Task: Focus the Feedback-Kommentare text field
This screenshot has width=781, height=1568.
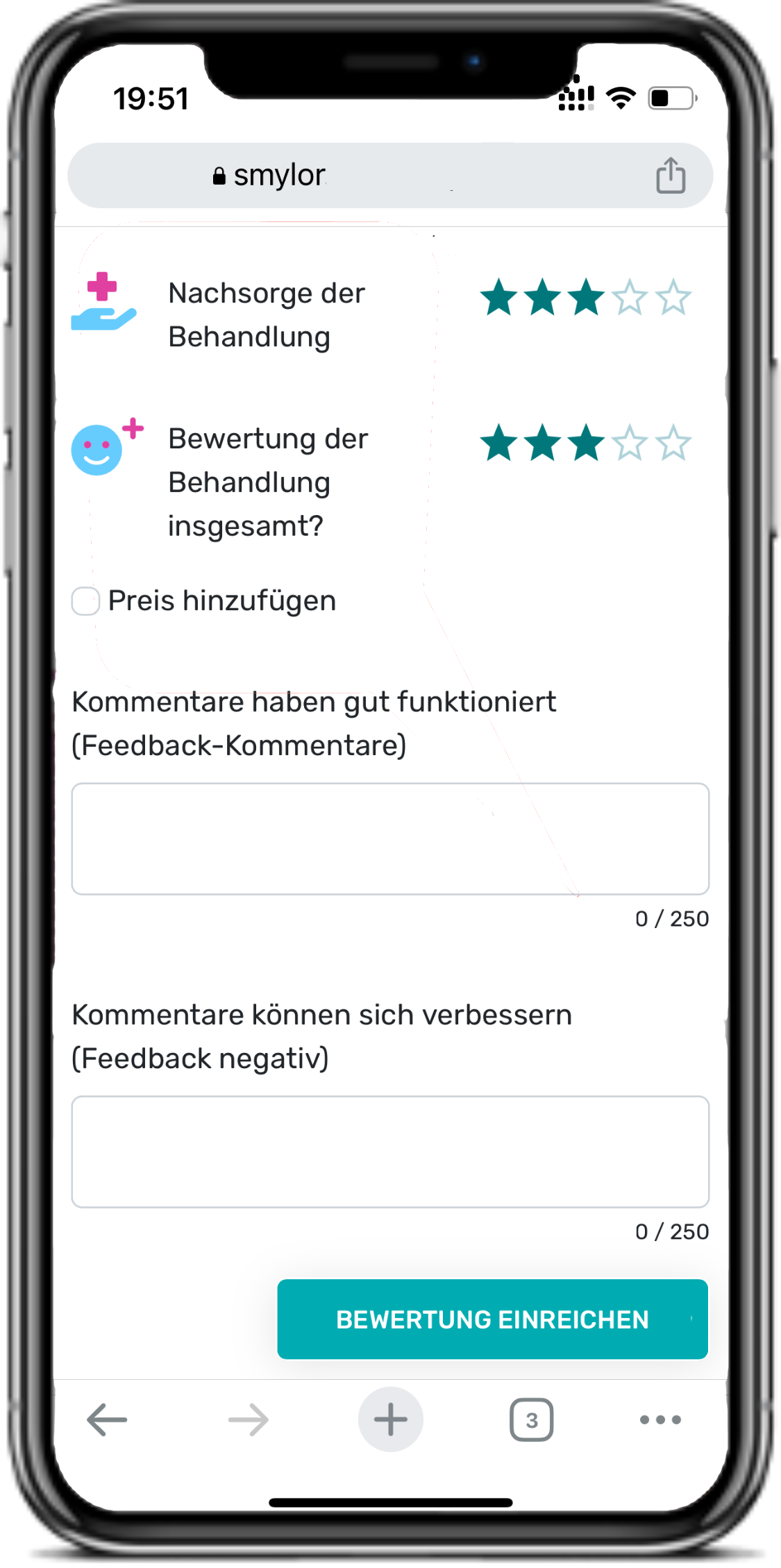Action: click(390, 838)
